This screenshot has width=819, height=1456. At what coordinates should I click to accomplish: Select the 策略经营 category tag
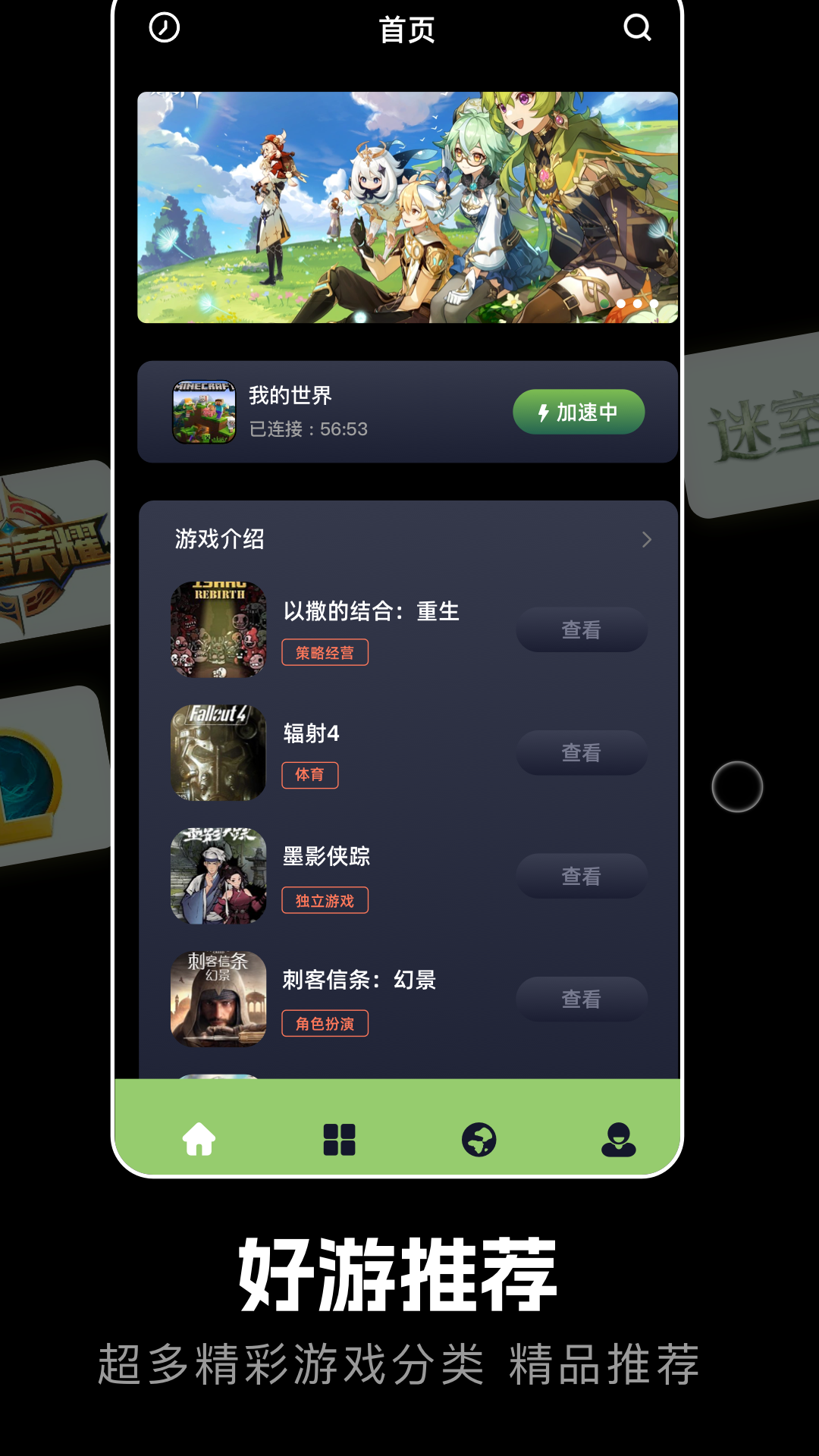pos(325,652)
